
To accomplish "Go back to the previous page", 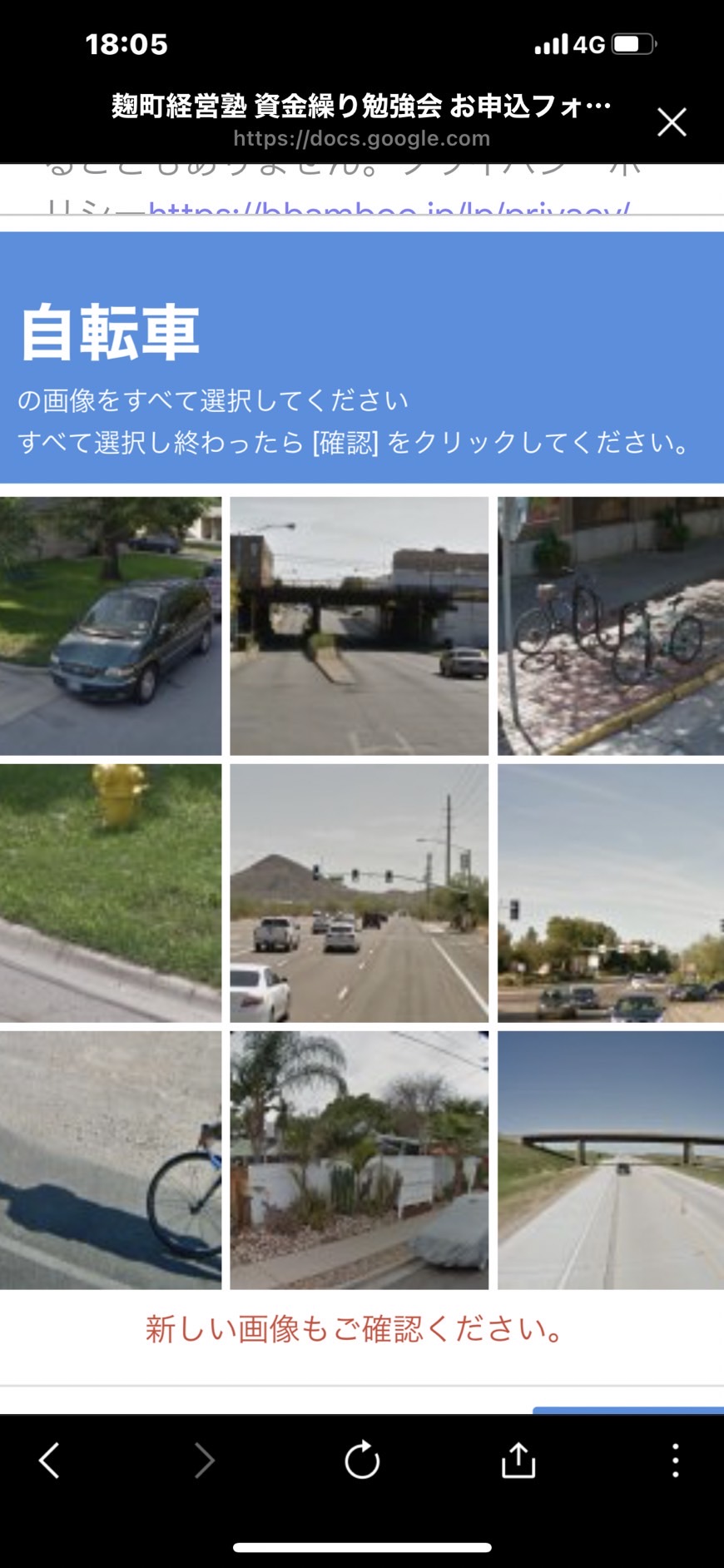I will click(x=49, y=1460).
